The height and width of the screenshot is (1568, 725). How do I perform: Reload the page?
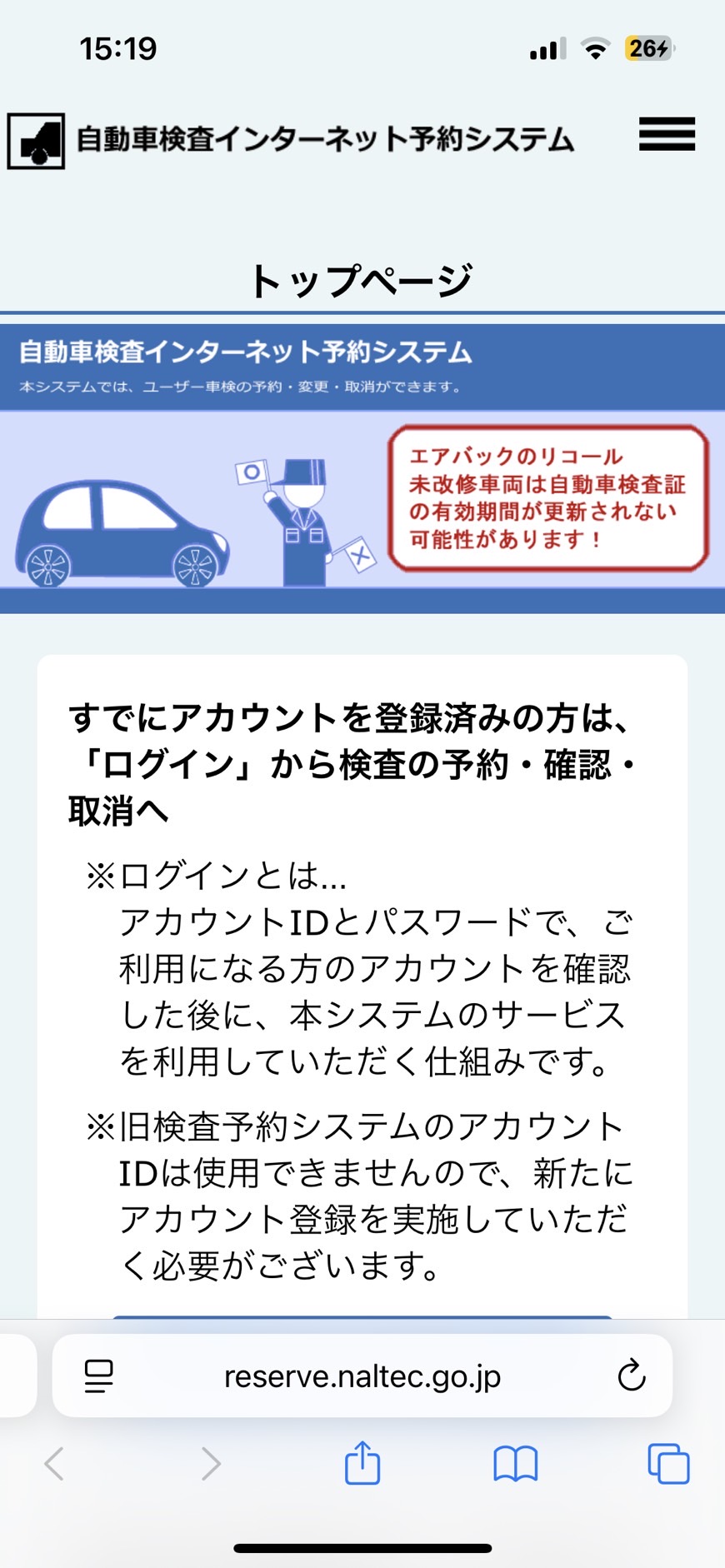click(x=631, y=1376)
